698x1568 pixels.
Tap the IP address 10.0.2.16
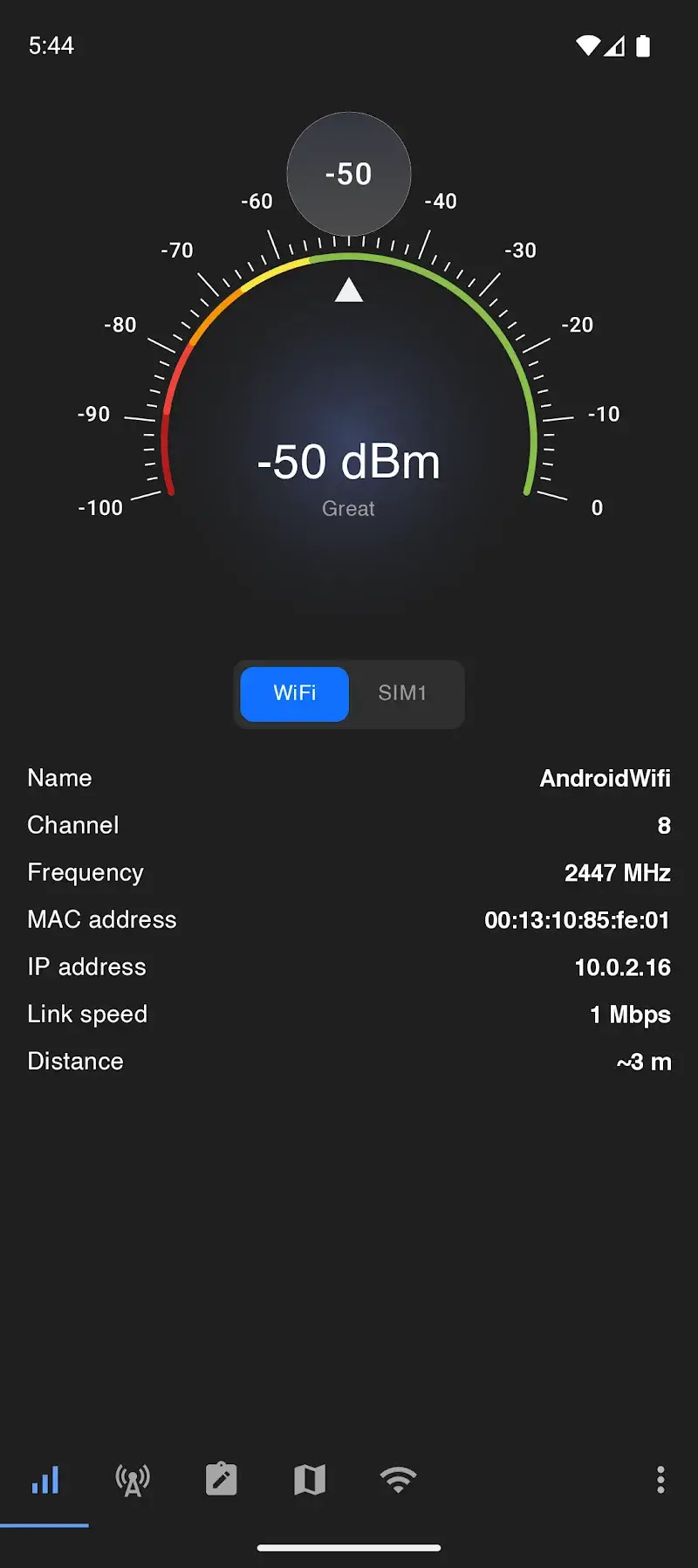click(621, 966)
